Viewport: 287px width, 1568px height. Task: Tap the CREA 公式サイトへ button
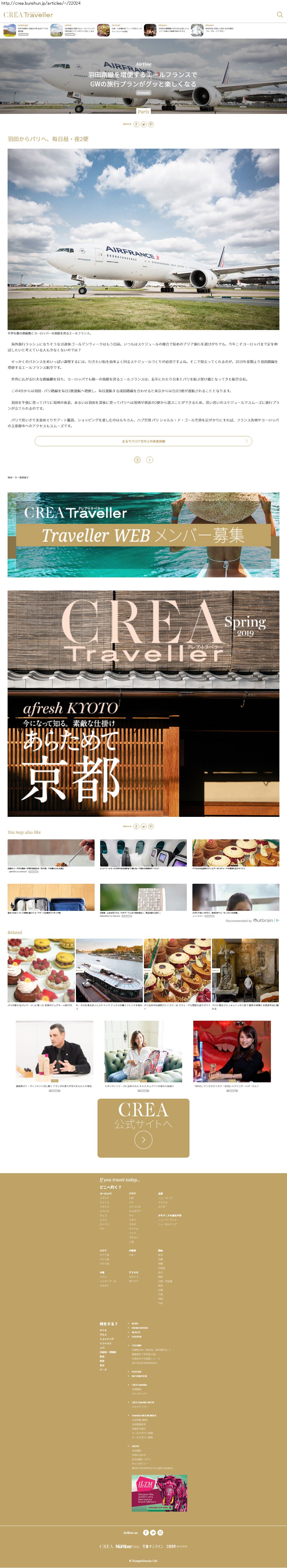coord(144,1128)
